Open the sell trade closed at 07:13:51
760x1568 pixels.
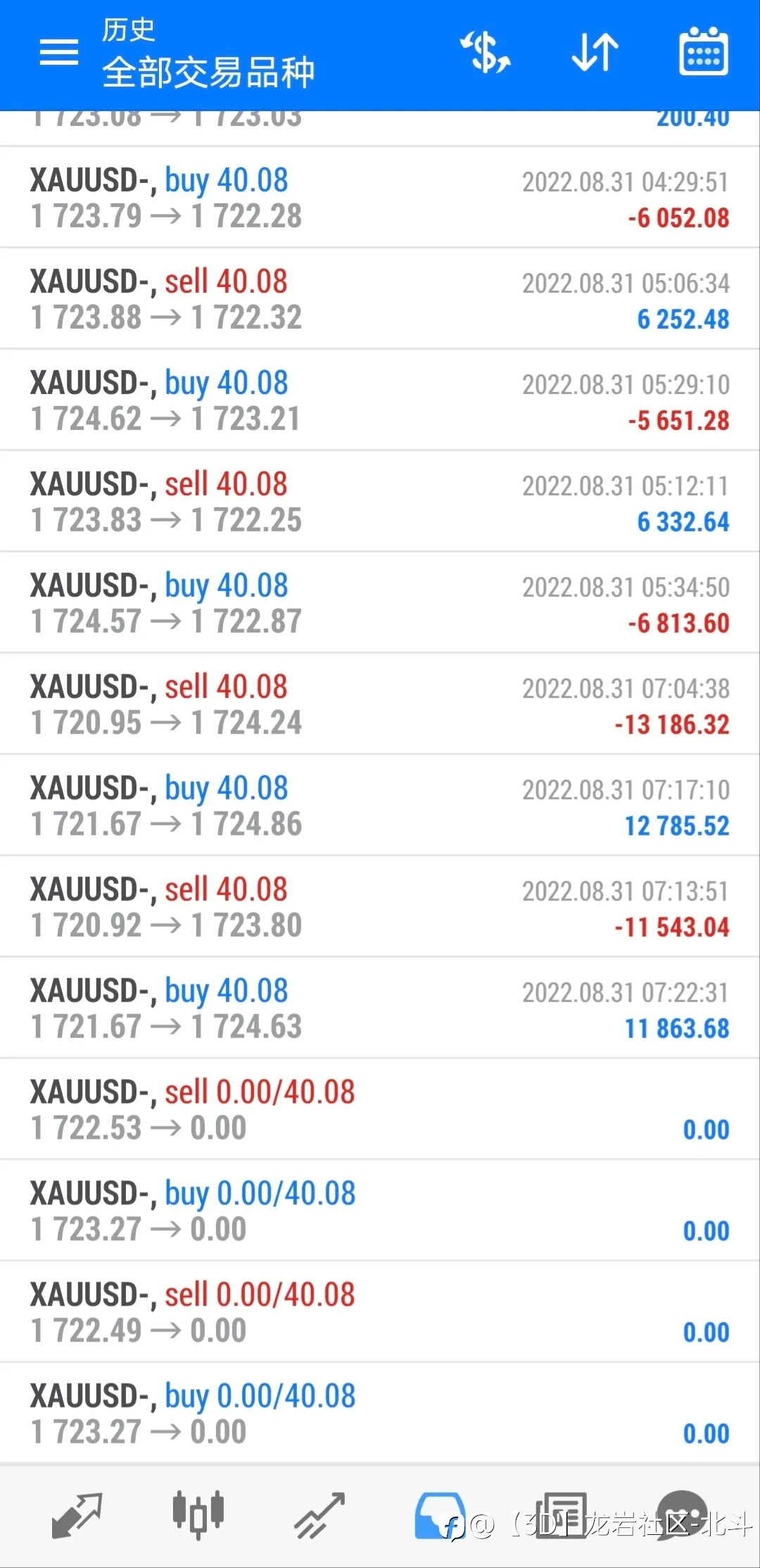[x=380, y=907]
